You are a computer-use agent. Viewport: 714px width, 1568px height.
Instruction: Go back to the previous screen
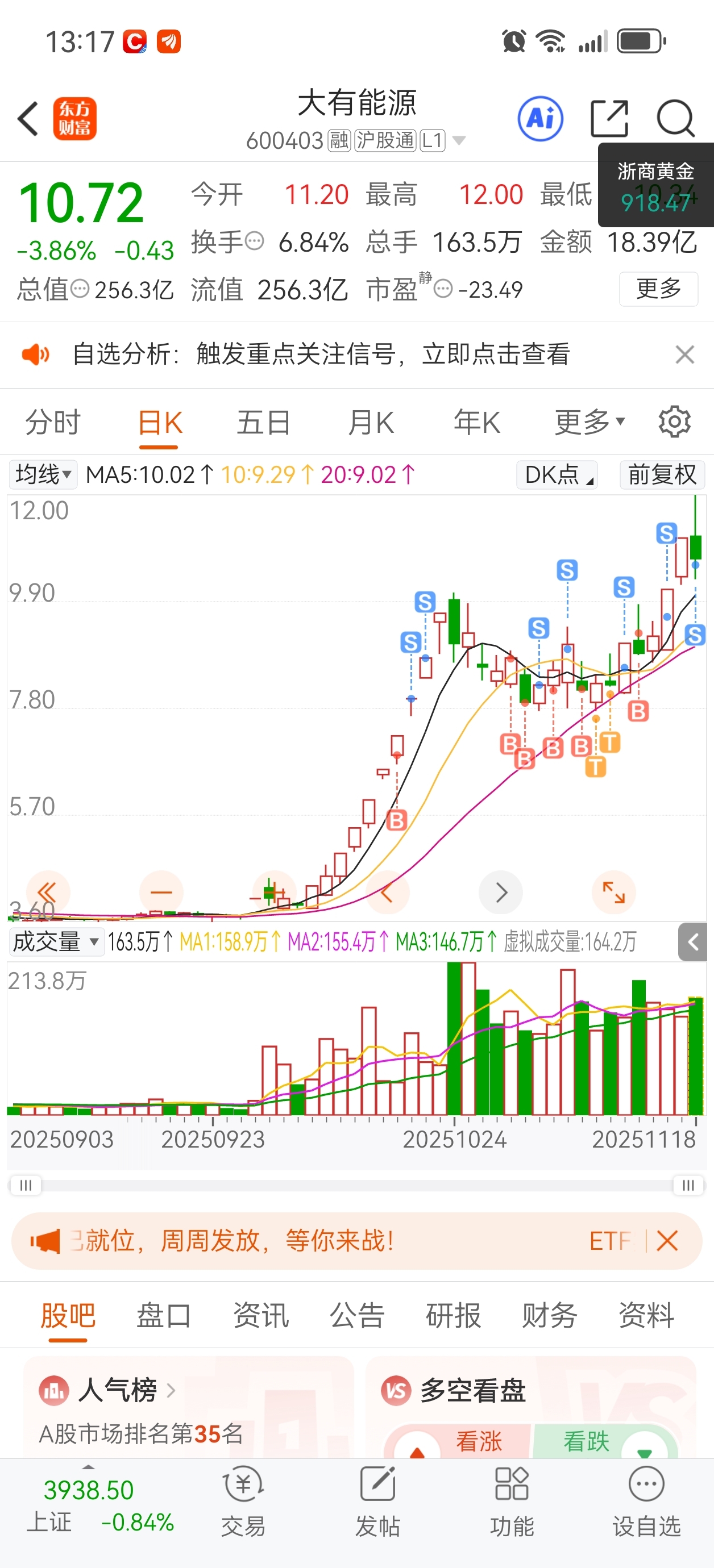point(28,119)
